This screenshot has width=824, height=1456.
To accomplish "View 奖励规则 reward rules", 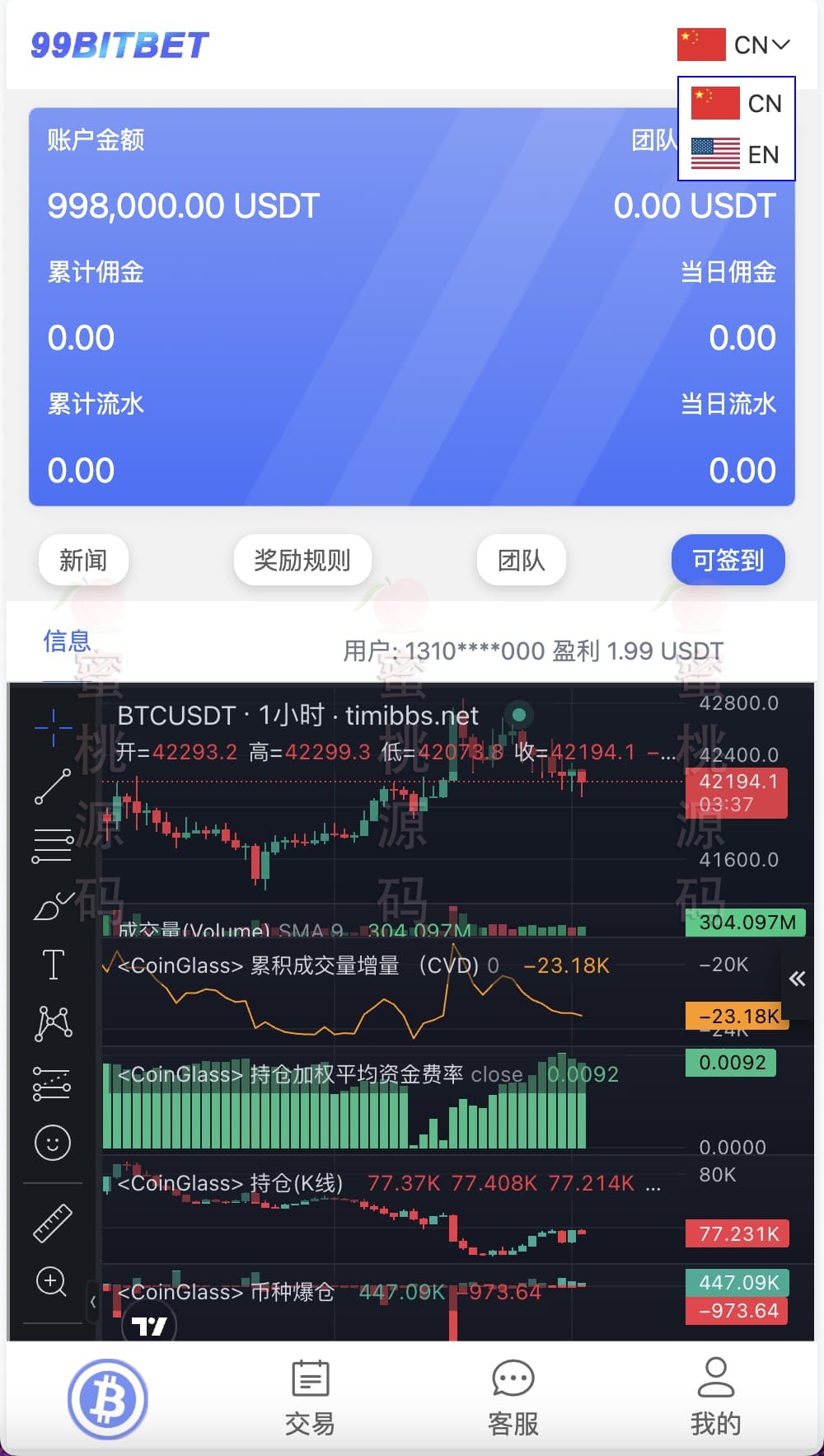I will (x=302, y=561).
